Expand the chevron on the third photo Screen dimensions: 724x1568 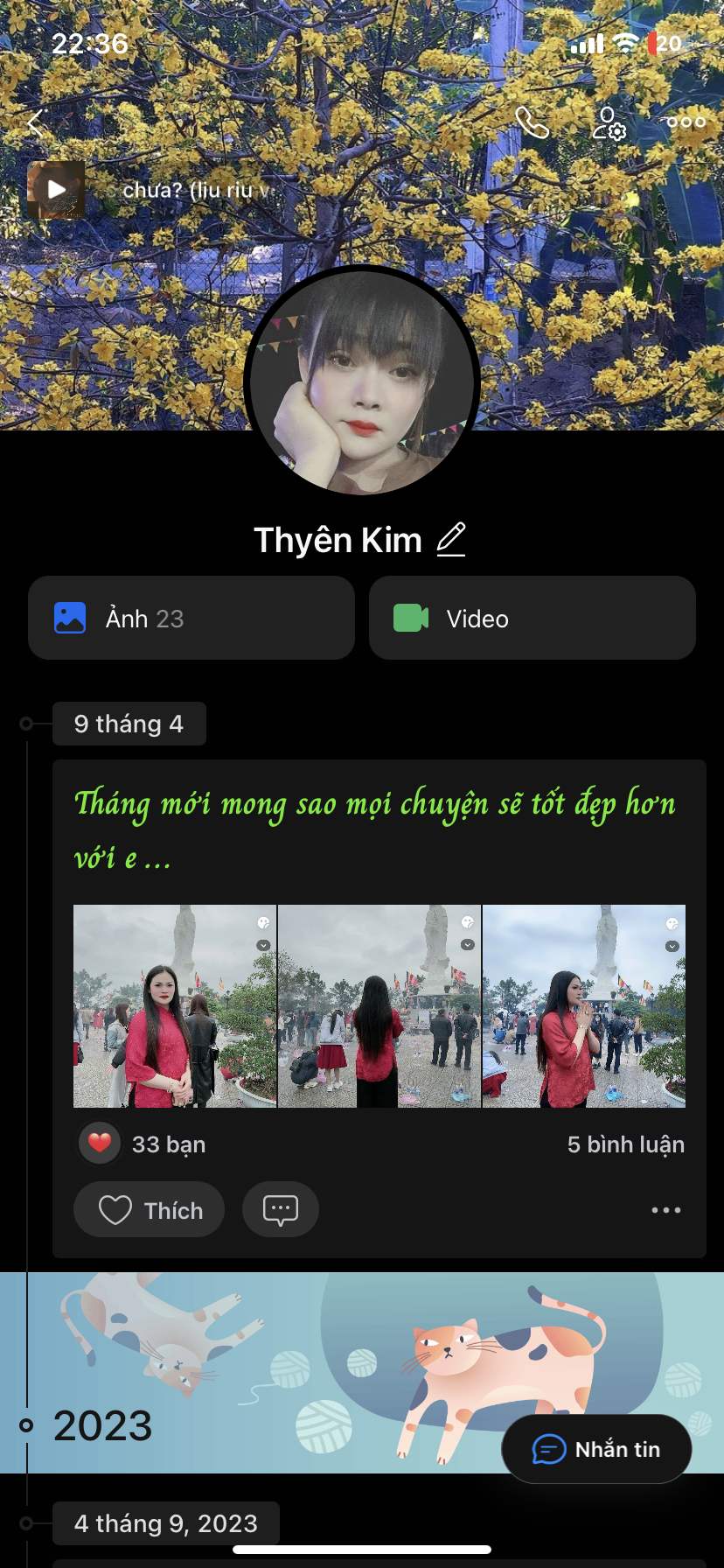(x=672, y=945)
